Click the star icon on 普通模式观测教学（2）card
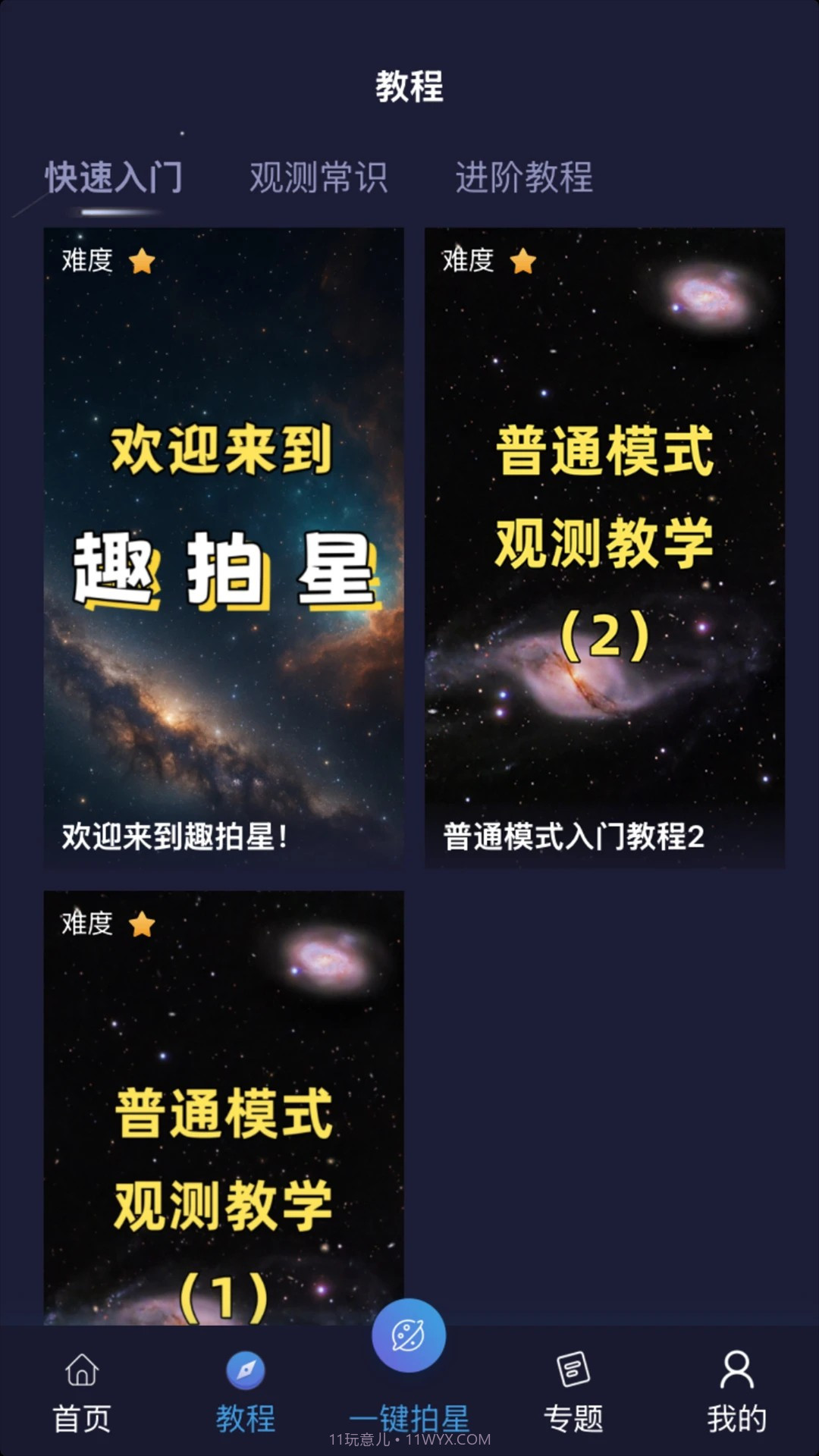Screen dimensions: 819x1456 click(521, 261)
